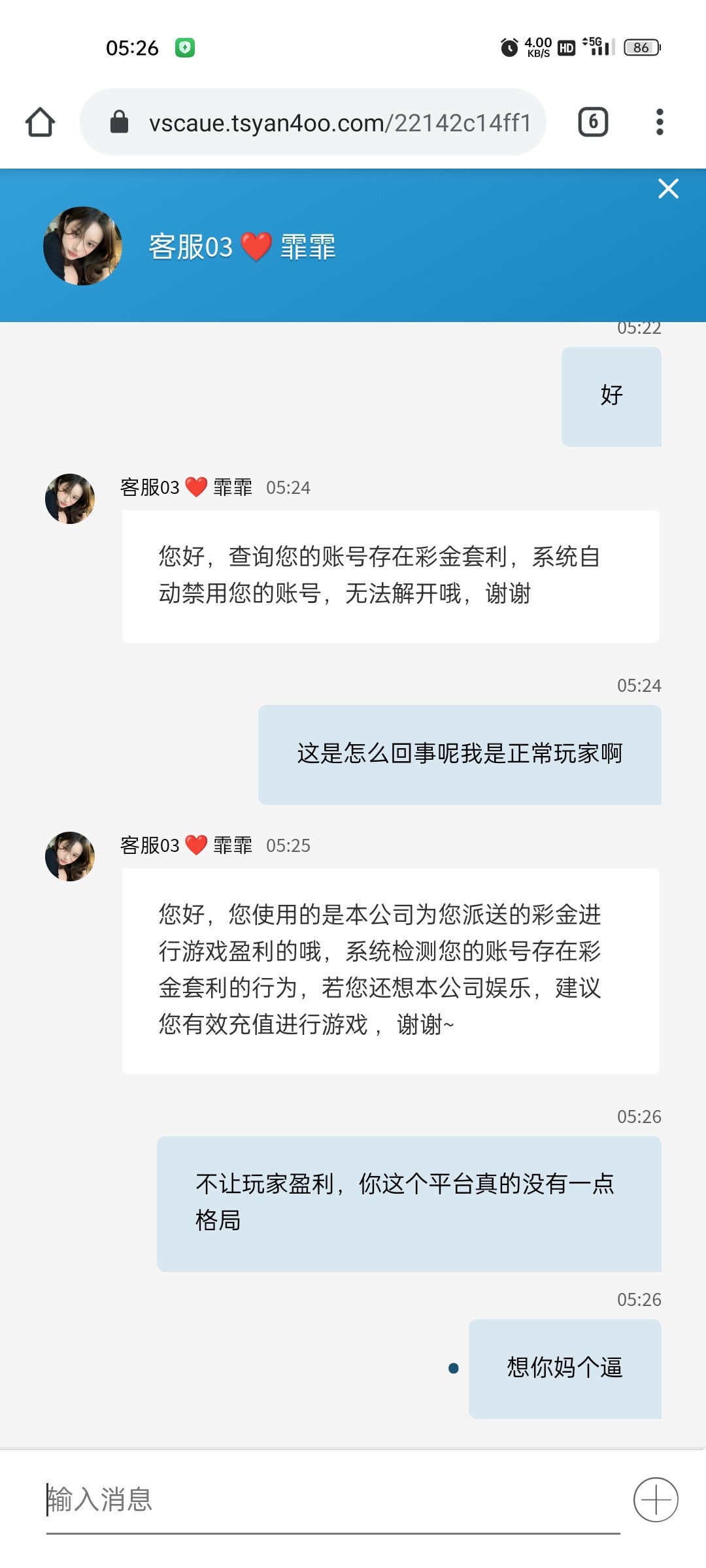Tap the URL address bar
Screen dimensions: 706x1568
coord(327,122)
